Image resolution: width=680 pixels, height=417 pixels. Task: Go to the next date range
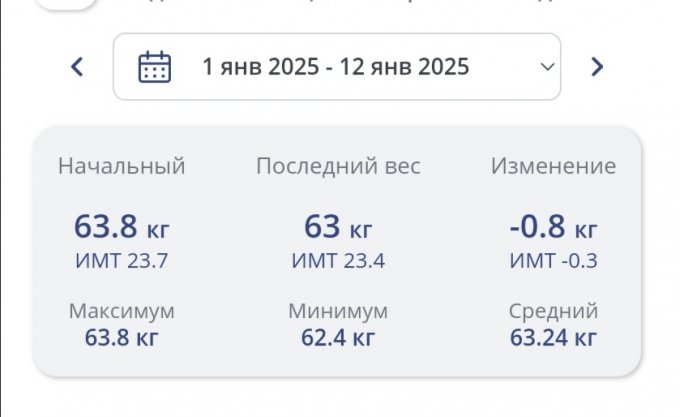[x=597, y=67]
